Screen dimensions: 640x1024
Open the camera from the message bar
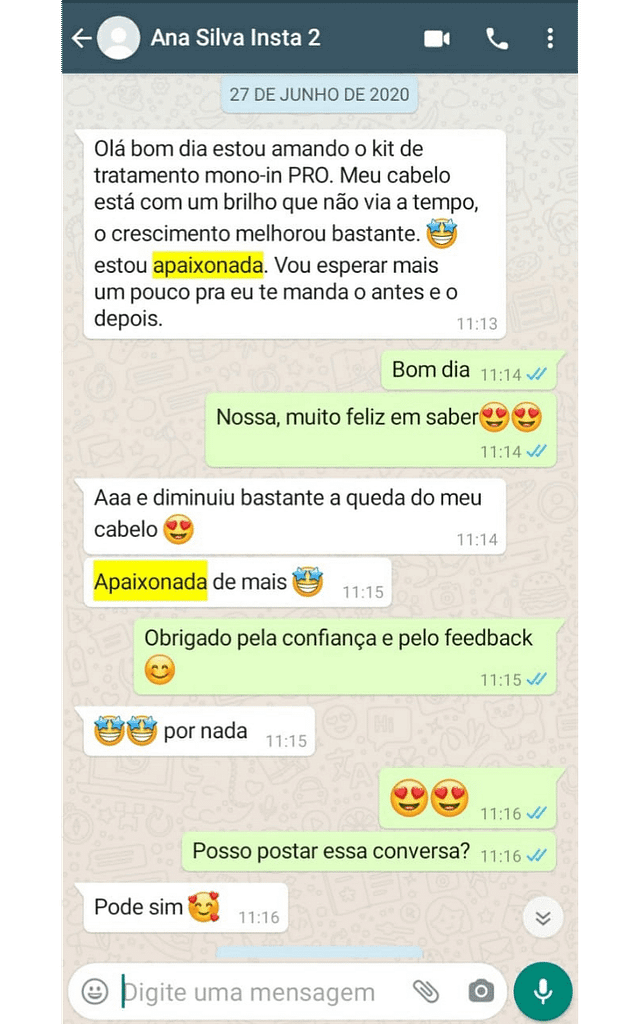click(481, 991)
